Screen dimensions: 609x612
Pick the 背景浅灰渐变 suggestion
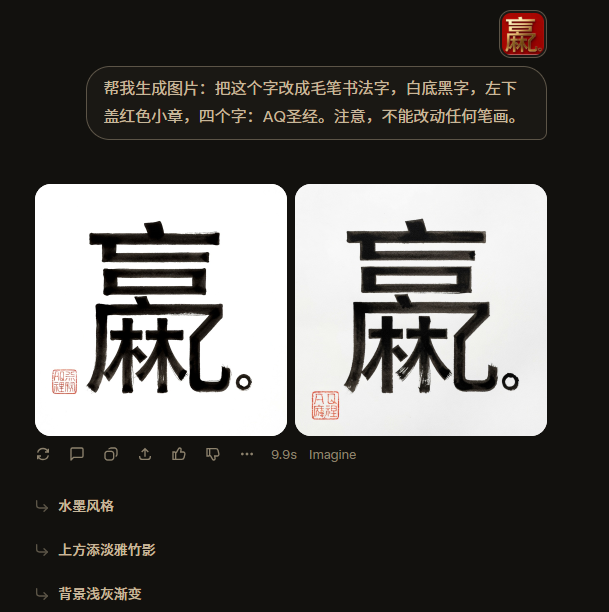point(100,594)
